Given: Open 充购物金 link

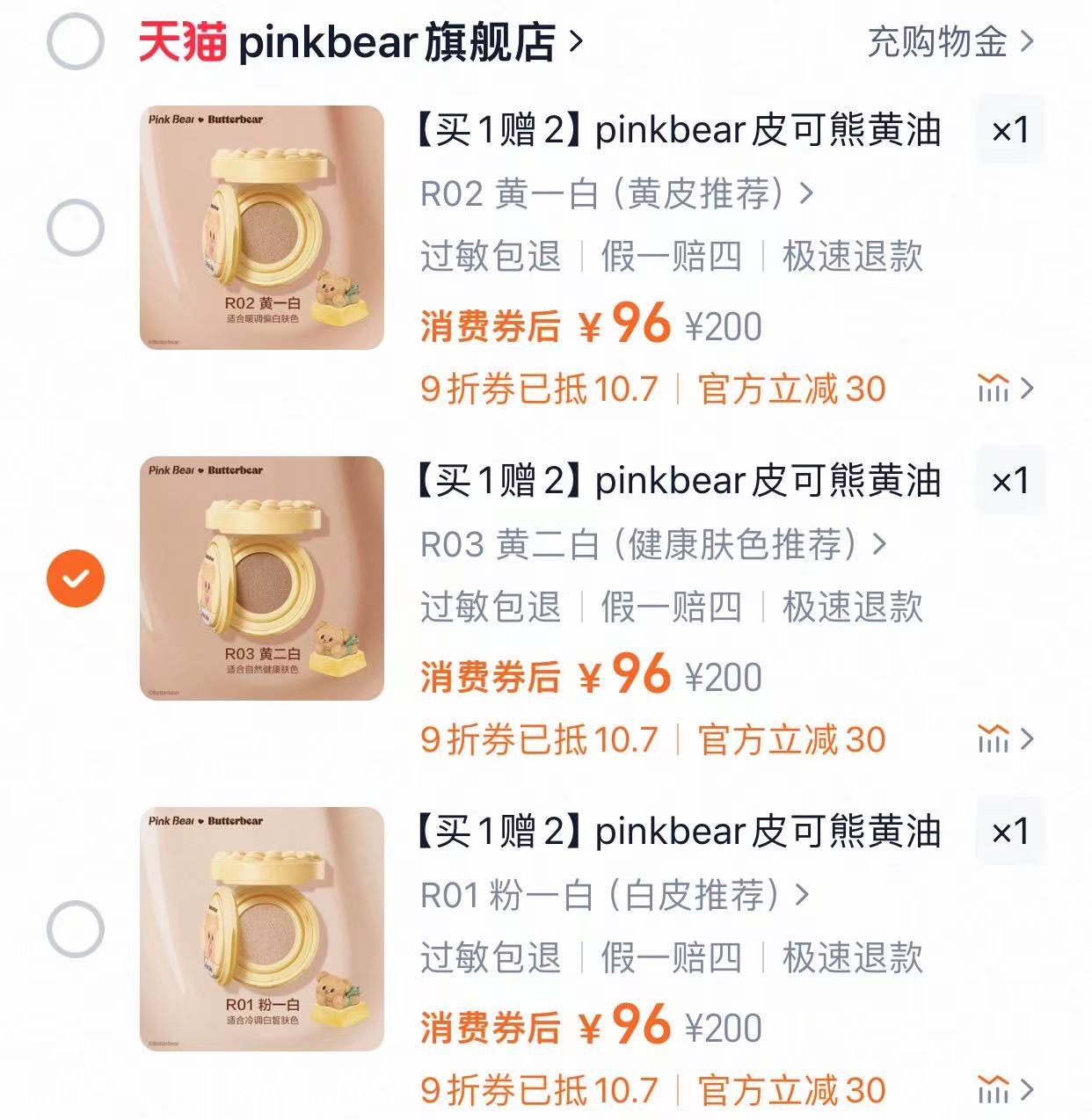Looking at the screenshot, I should pos(950,41).
